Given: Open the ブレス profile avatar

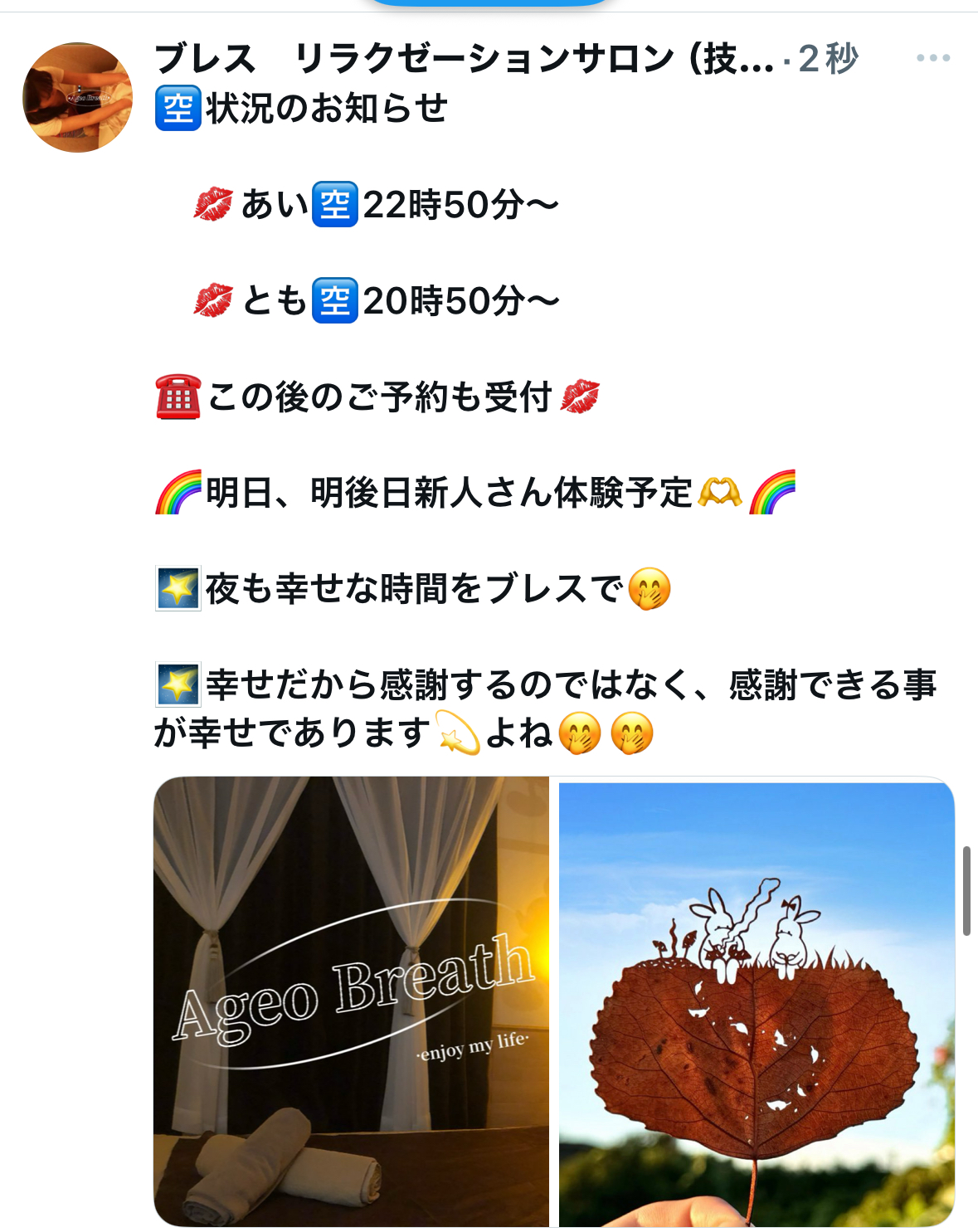Looking at the screenshot, I should (77, 98).
